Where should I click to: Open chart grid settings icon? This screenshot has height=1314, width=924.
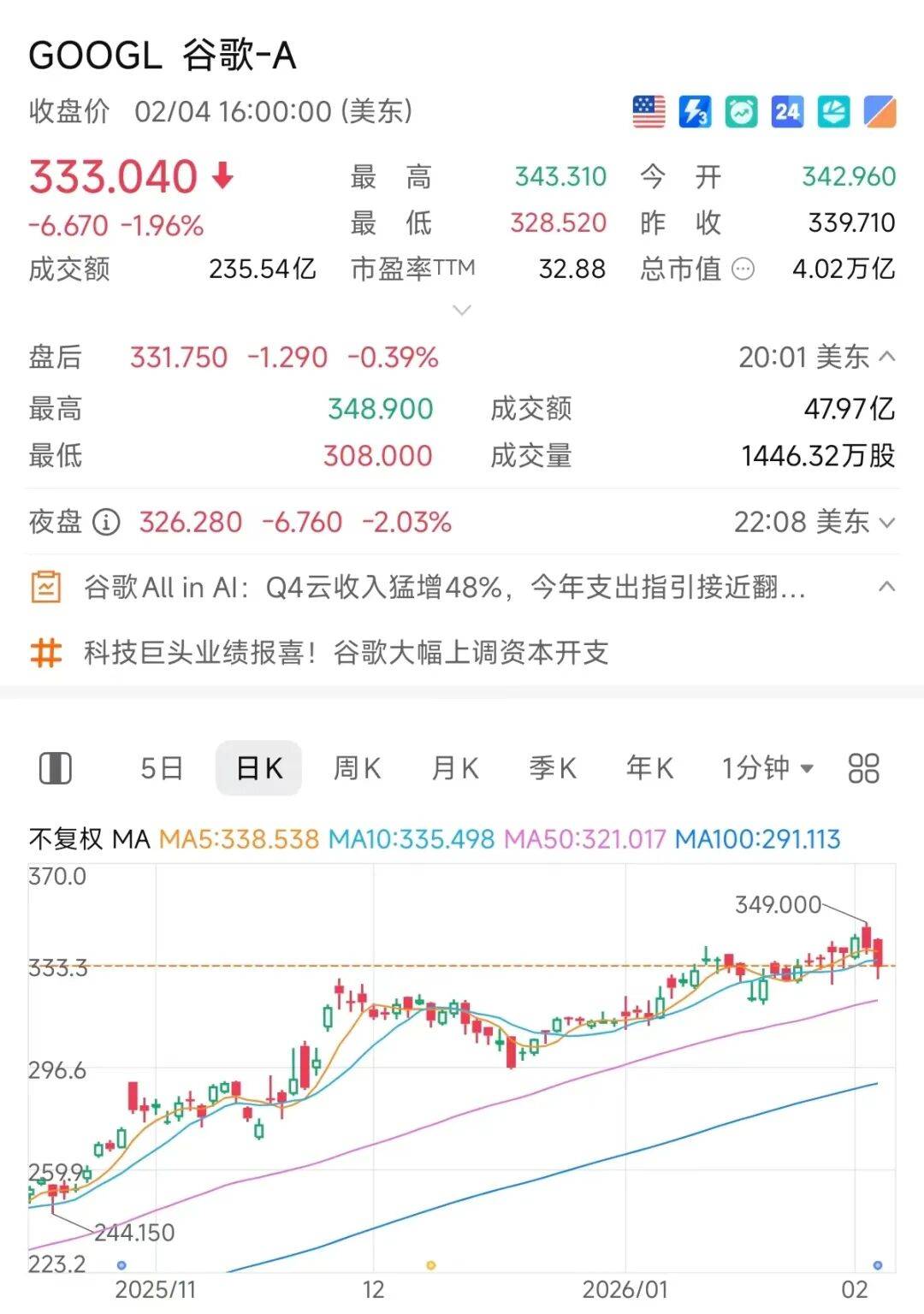(863, 768)
